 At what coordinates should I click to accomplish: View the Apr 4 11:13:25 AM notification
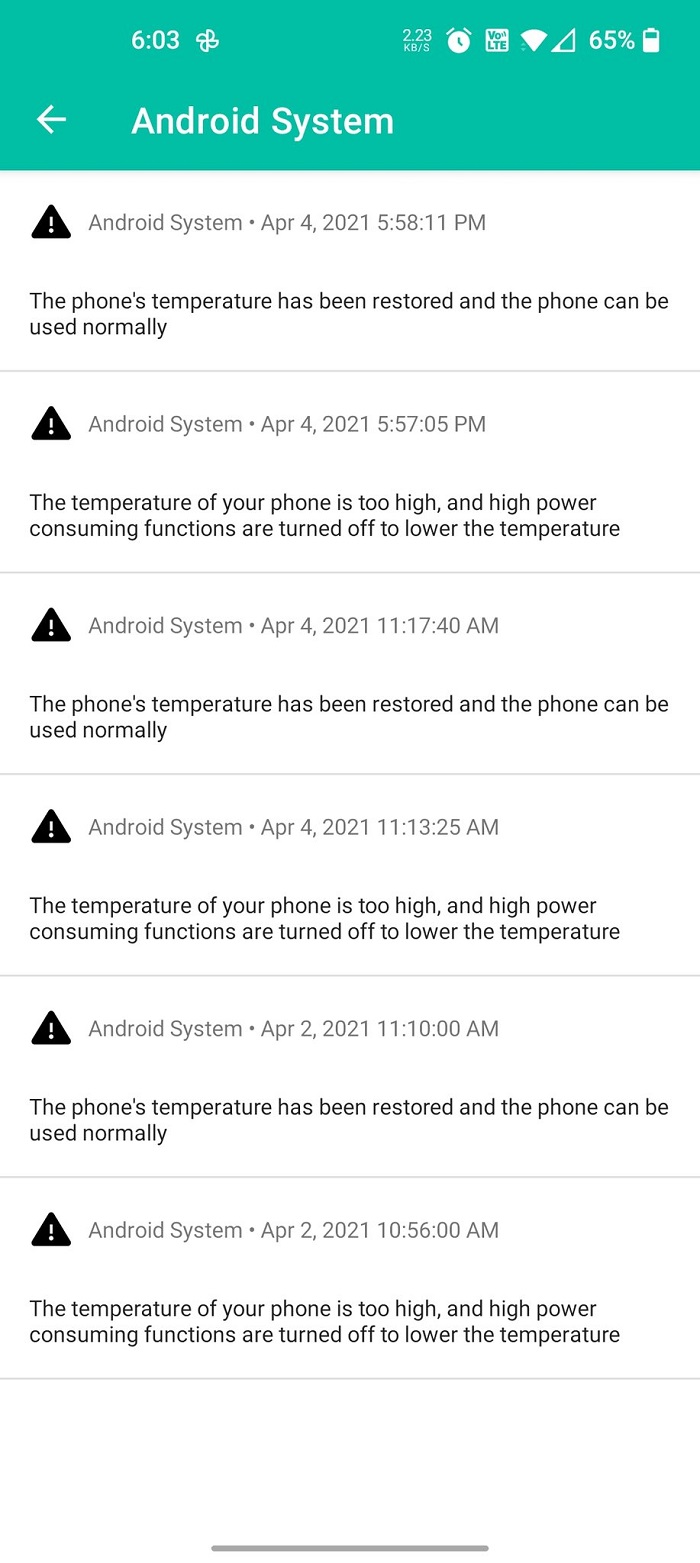point(349,876)
